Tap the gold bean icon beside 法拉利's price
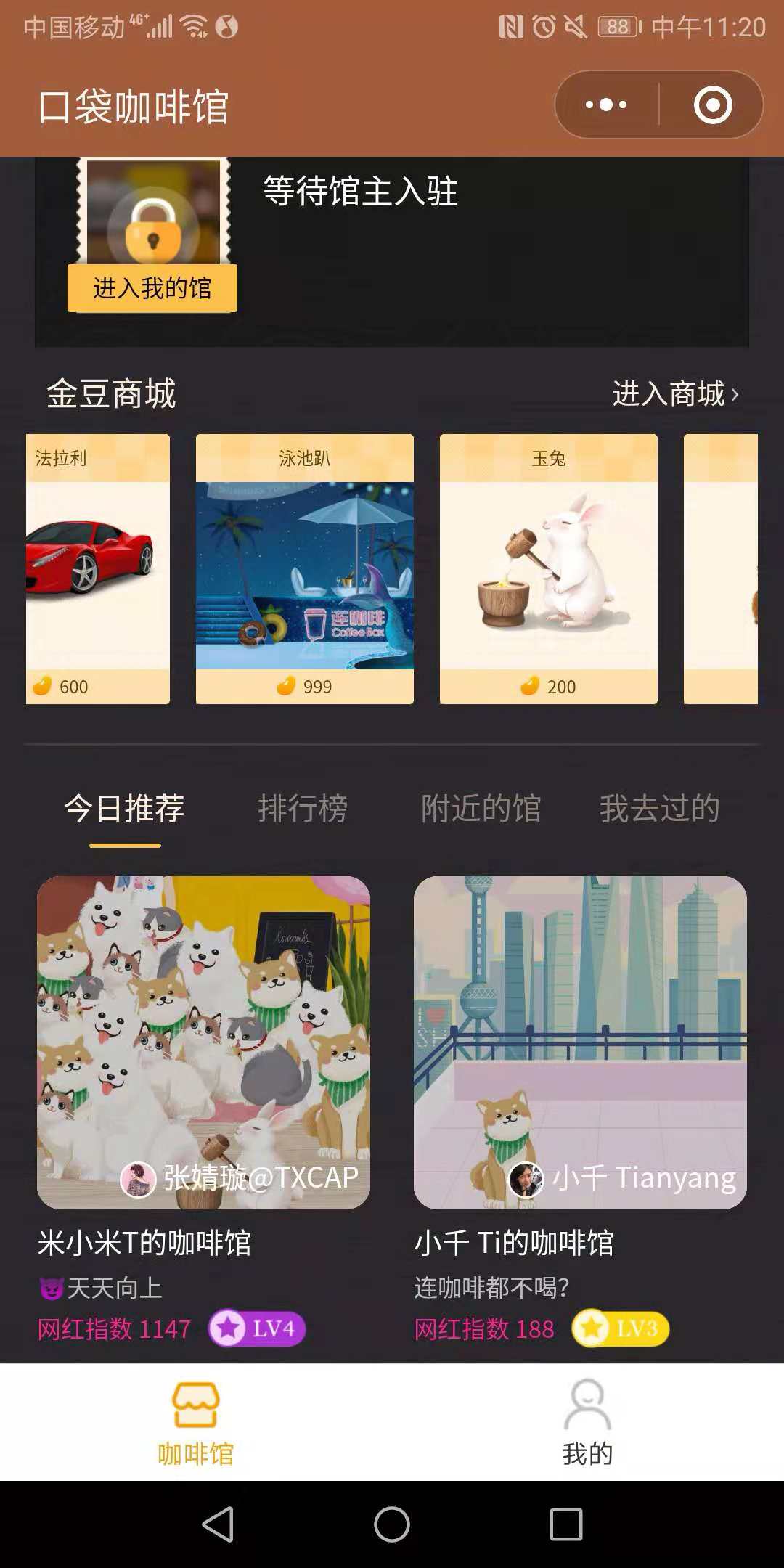Screen dimensions: 784x1568 pyautogui.click(x=43, y=685)
